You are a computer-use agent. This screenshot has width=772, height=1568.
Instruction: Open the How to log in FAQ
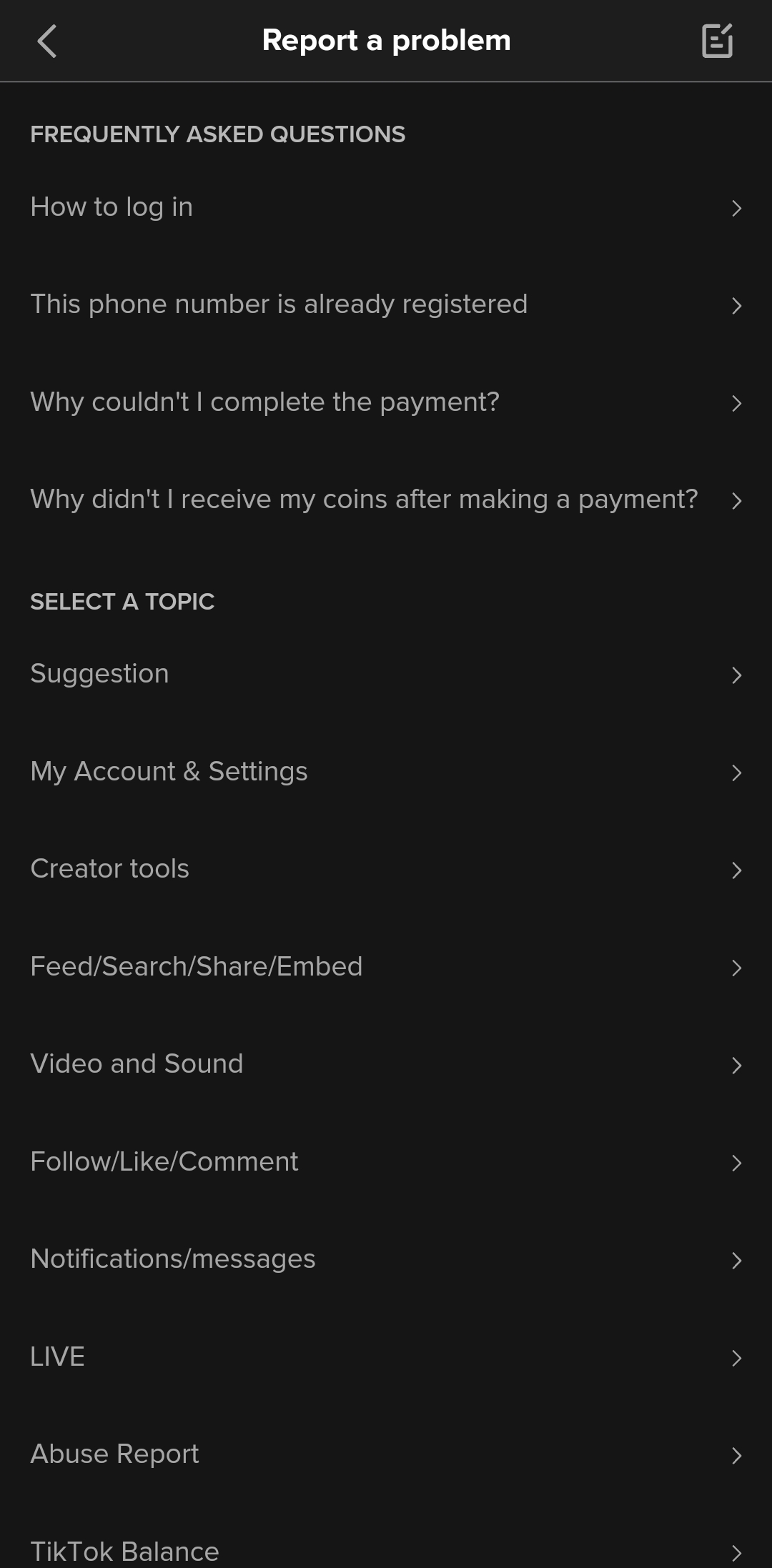[x=386, y=207]
